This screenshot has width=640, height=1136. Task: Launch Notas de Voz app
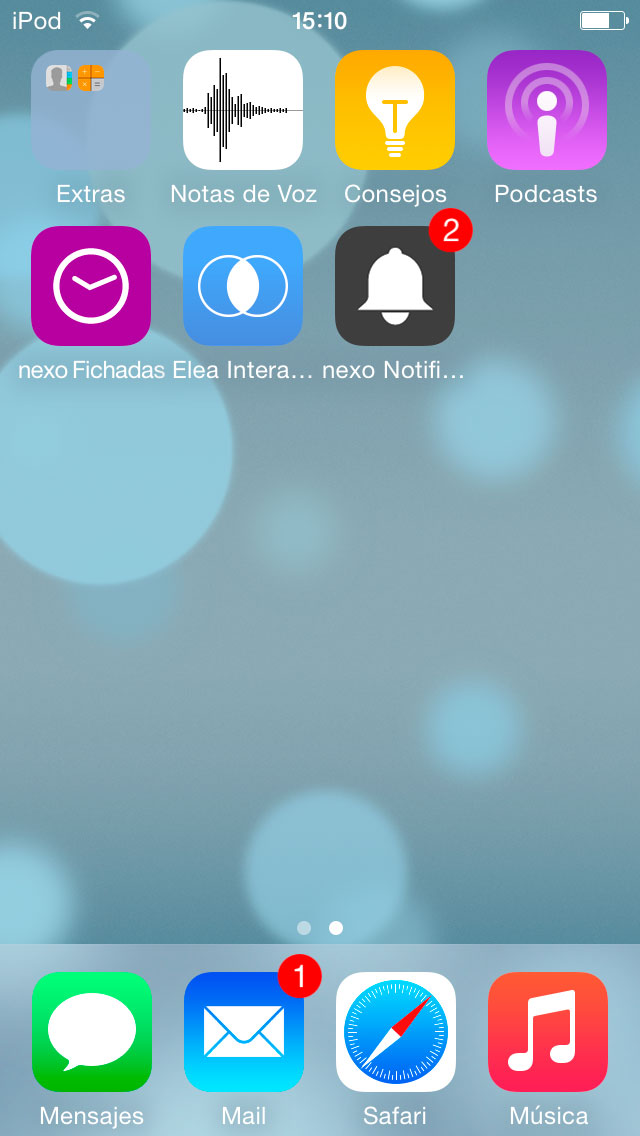point(243,110)
